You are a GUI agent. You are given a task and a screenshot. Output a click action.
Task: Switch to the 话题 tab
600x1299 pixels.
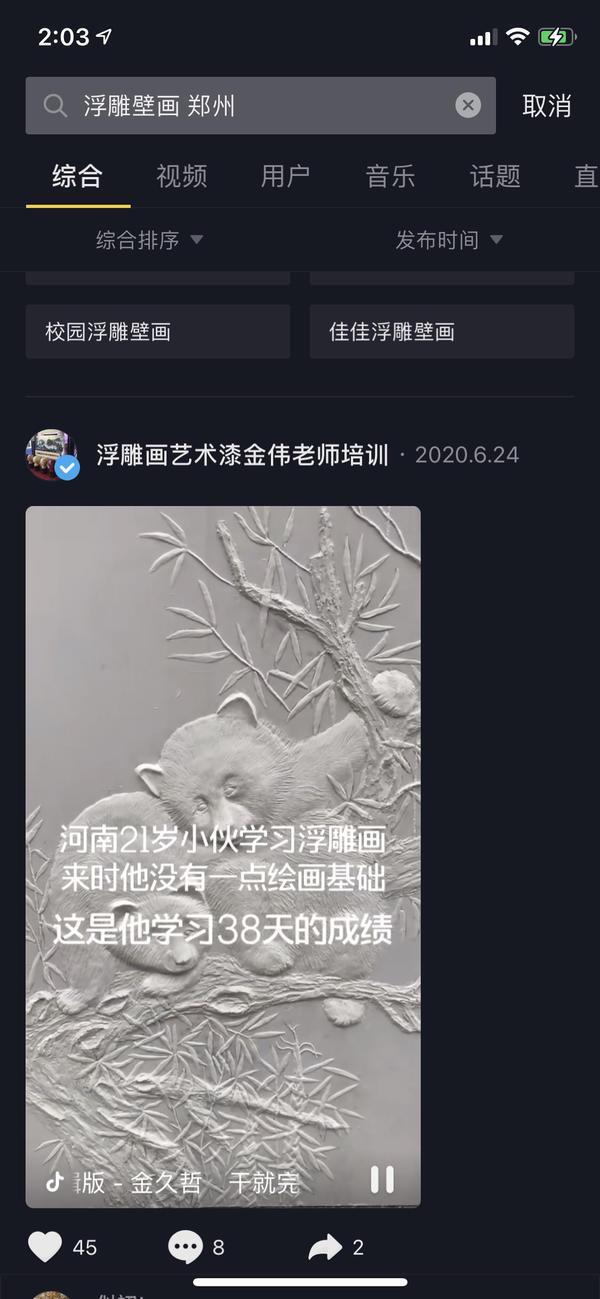click(x=495, y=177)
